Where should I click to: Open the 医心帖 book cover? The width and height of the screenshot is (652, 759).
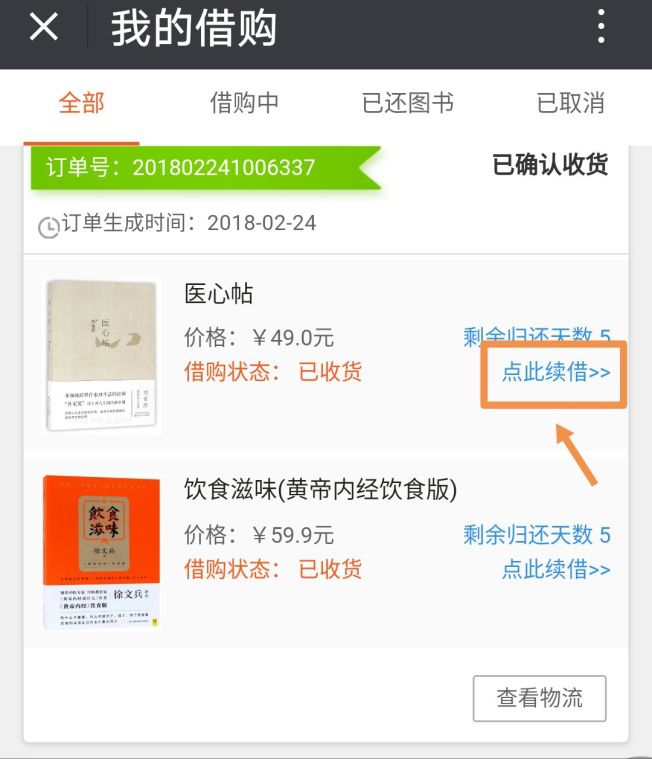click(103, 355)
